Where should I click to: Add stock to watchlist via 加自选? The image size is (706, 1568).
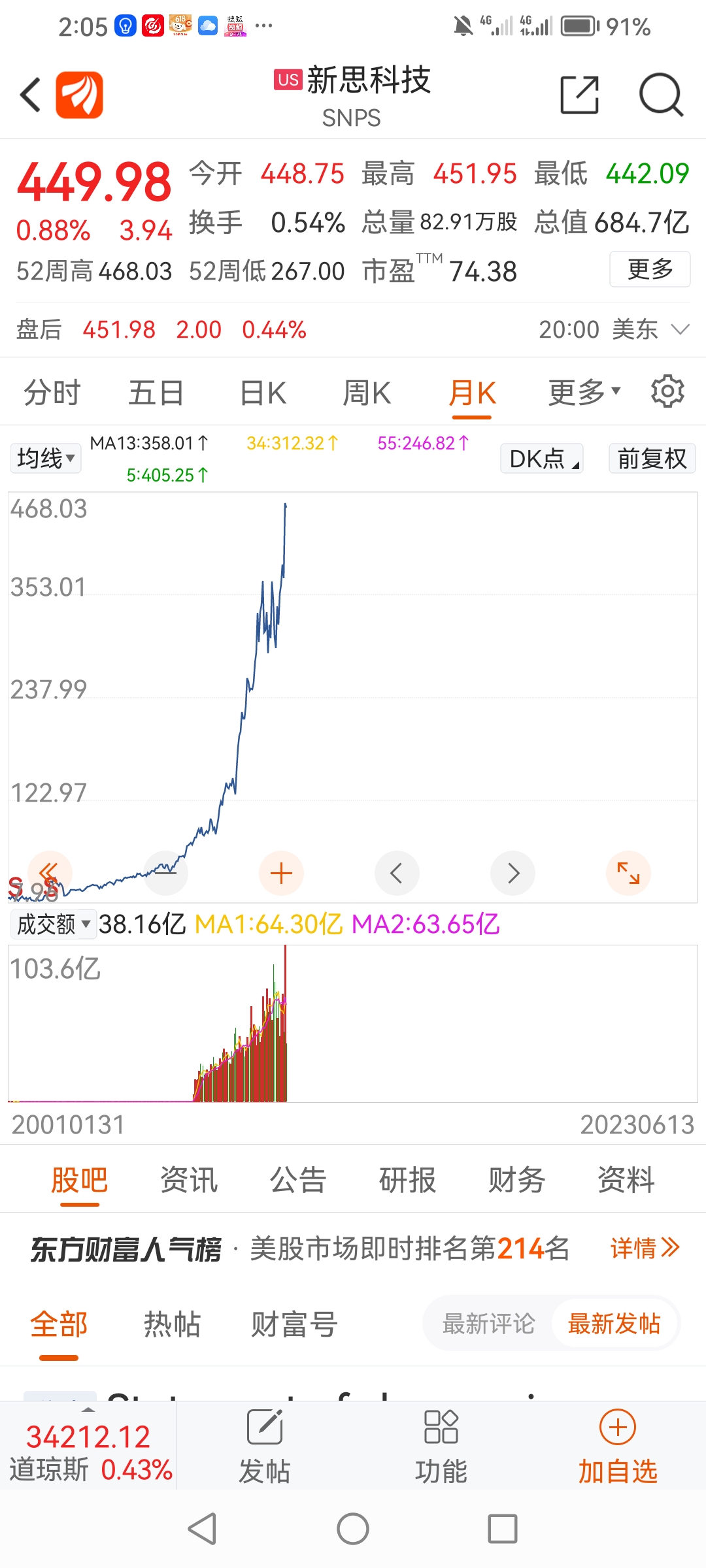point(618,1446)
